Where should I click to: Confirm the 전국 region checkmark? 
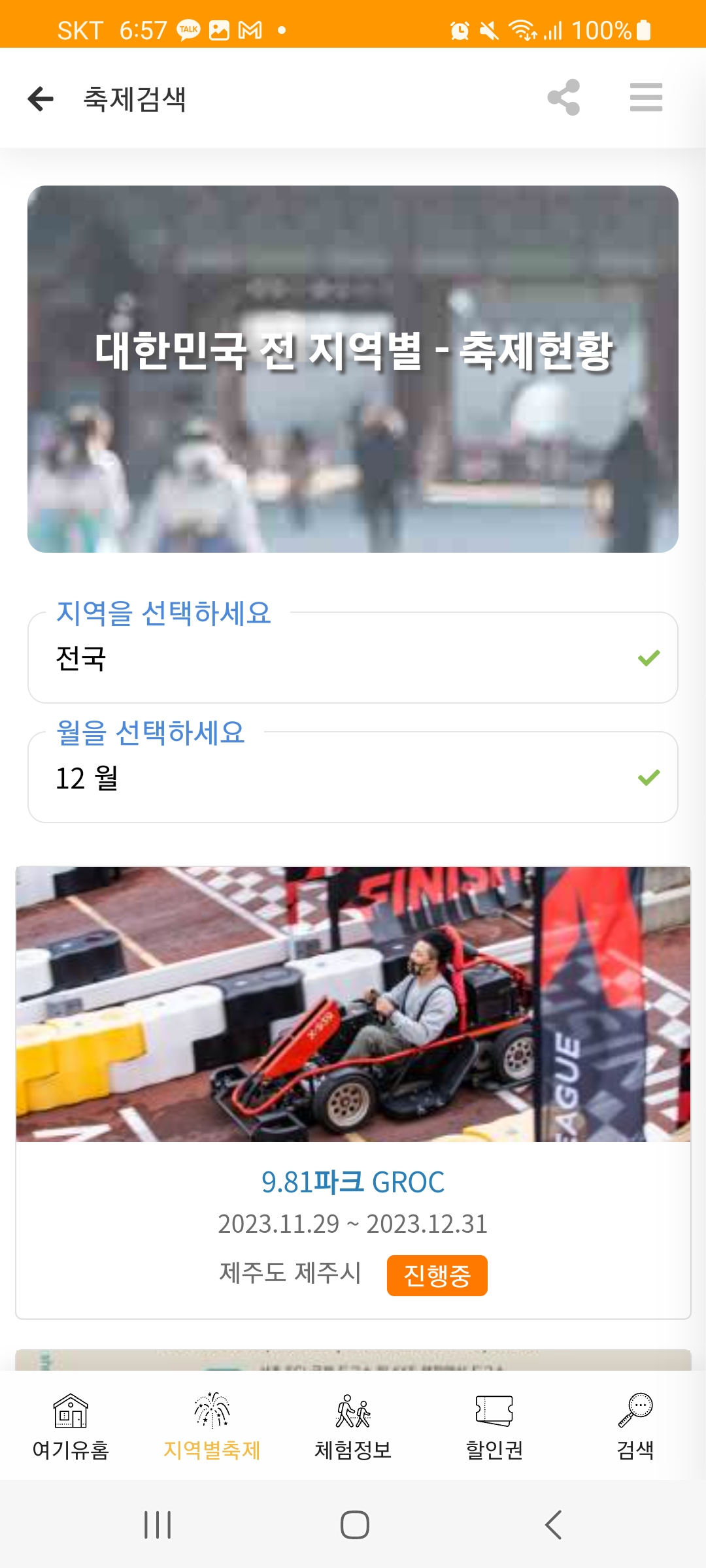coord(648,660)
